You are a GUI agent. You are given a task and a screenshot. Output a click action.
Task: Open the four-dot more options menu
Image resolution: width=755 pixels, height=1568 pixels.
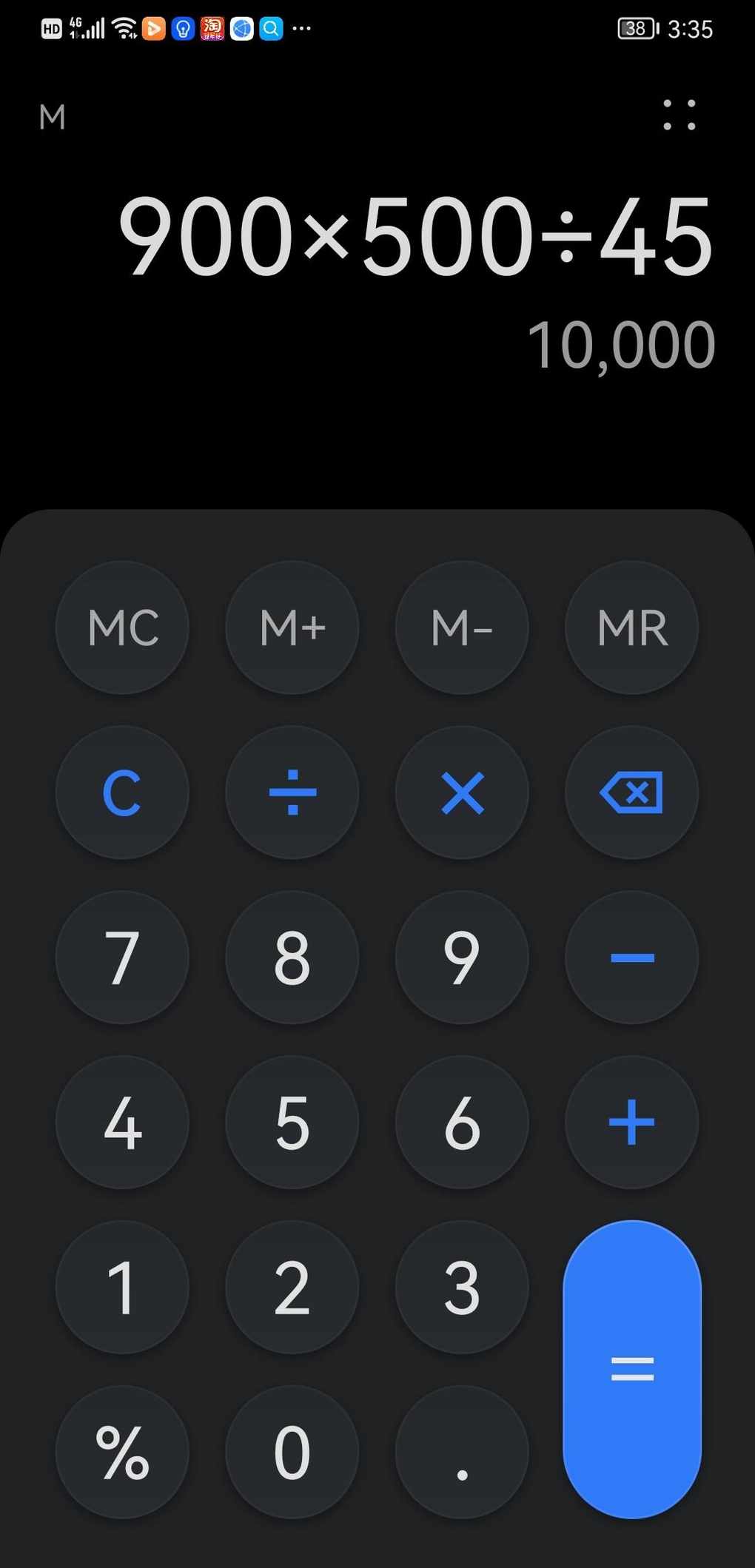[679, 115]
